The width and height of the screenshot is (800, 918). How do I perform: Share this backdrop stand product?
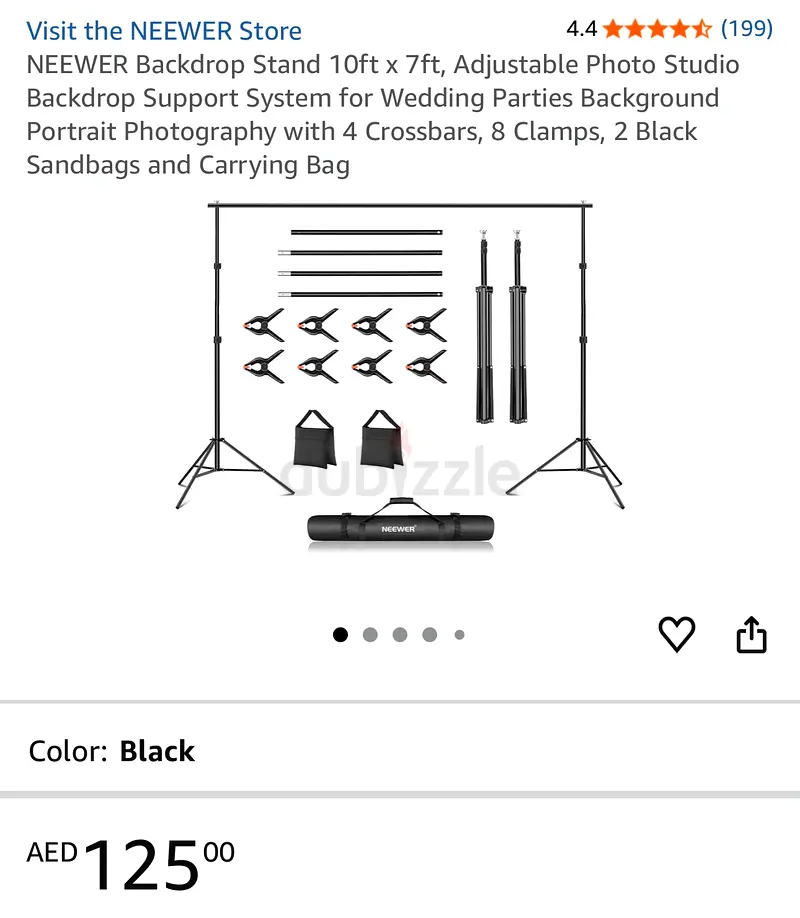pos(751,634)
